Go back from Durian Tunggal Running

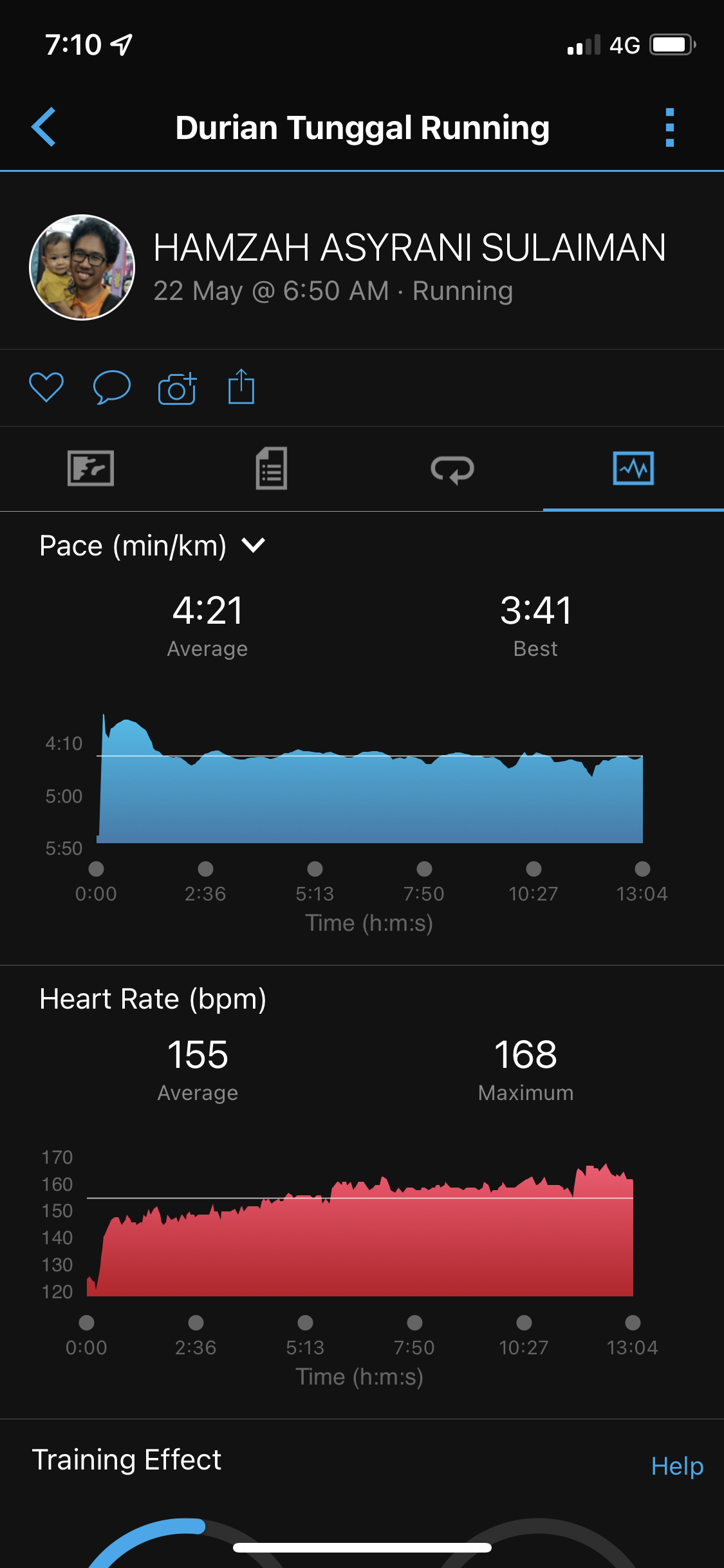pyautogui.click(x=44, y=127)
